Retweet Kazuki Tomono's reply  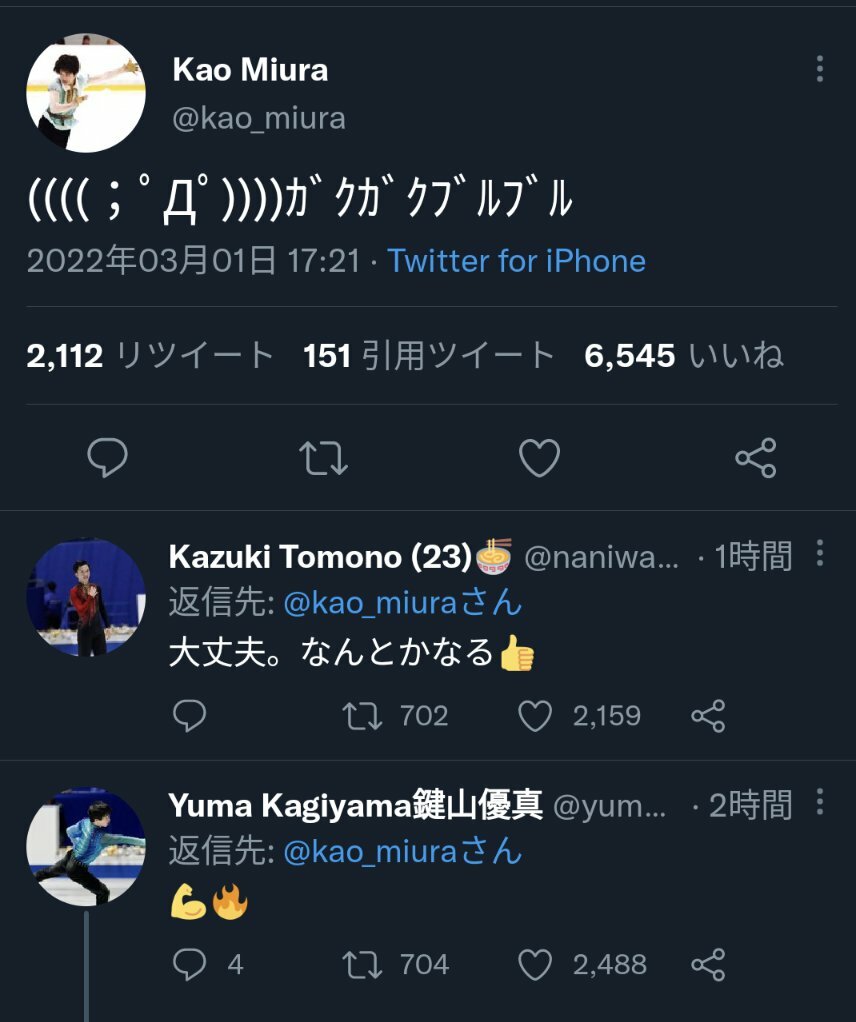tap(362, 715)
